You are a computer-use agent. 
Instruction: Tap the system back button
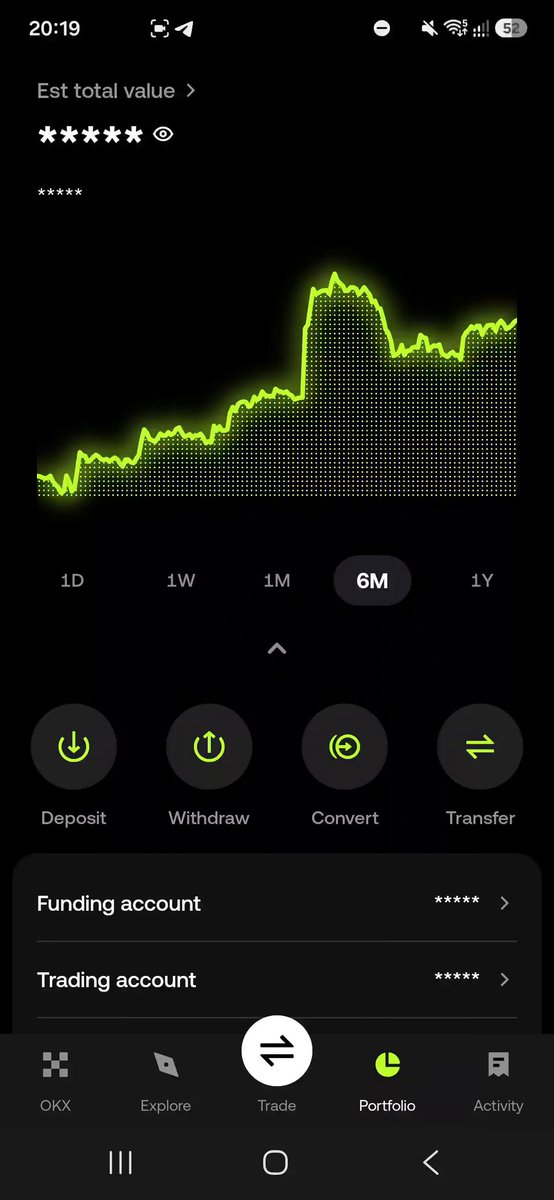(x=431, y=1162)
